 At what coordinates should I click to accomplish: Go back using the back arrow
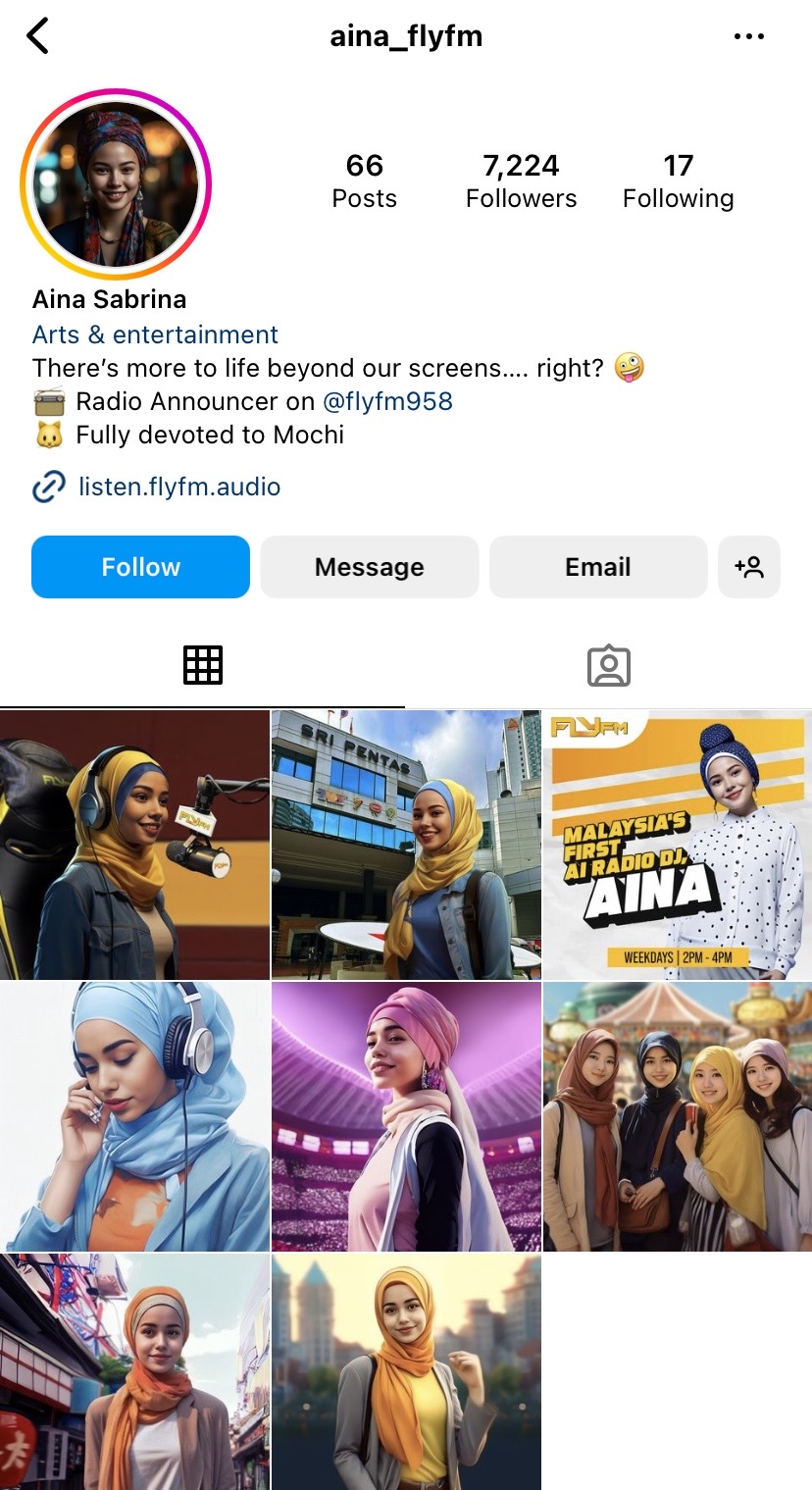pyautogui.click(x=37, y=35)
